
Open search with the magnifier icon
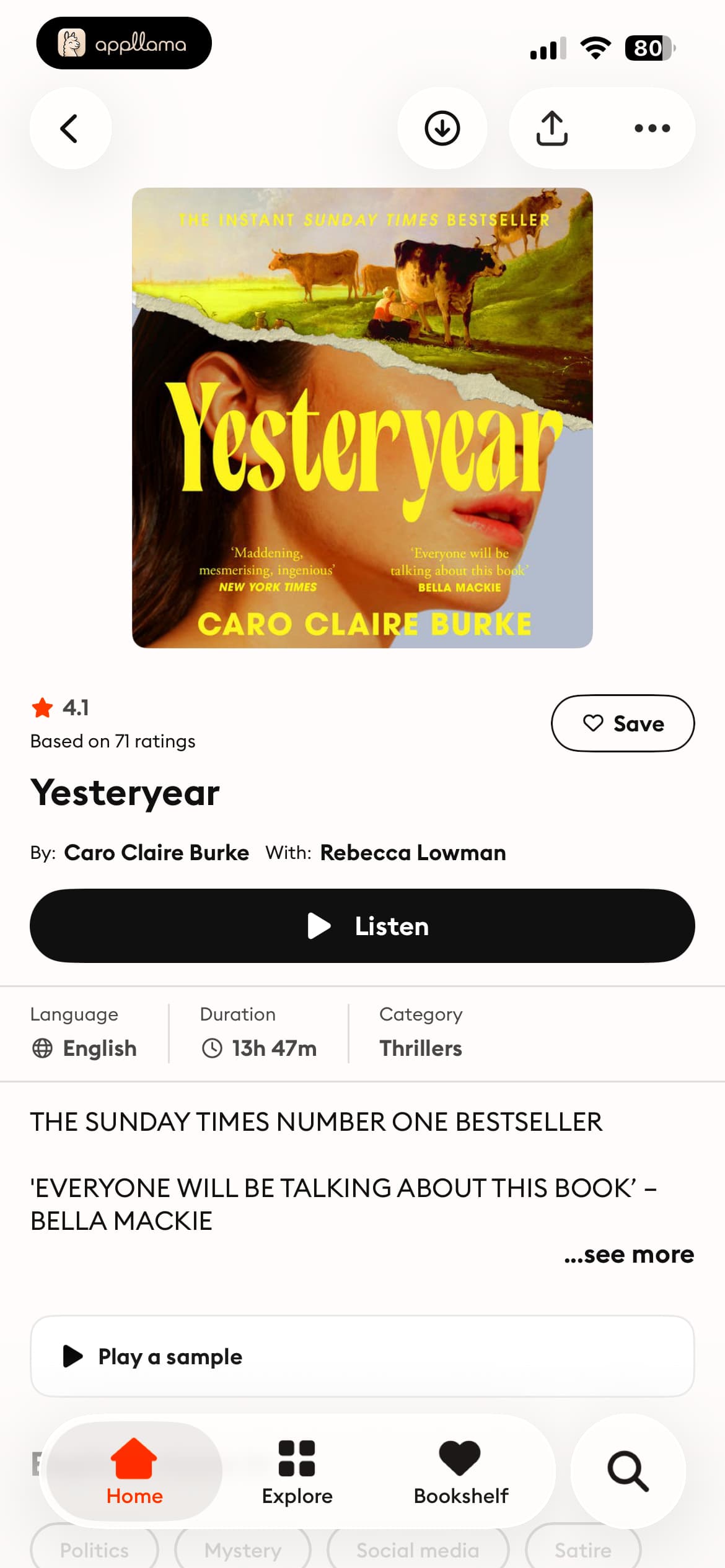tap(628, 1471)
